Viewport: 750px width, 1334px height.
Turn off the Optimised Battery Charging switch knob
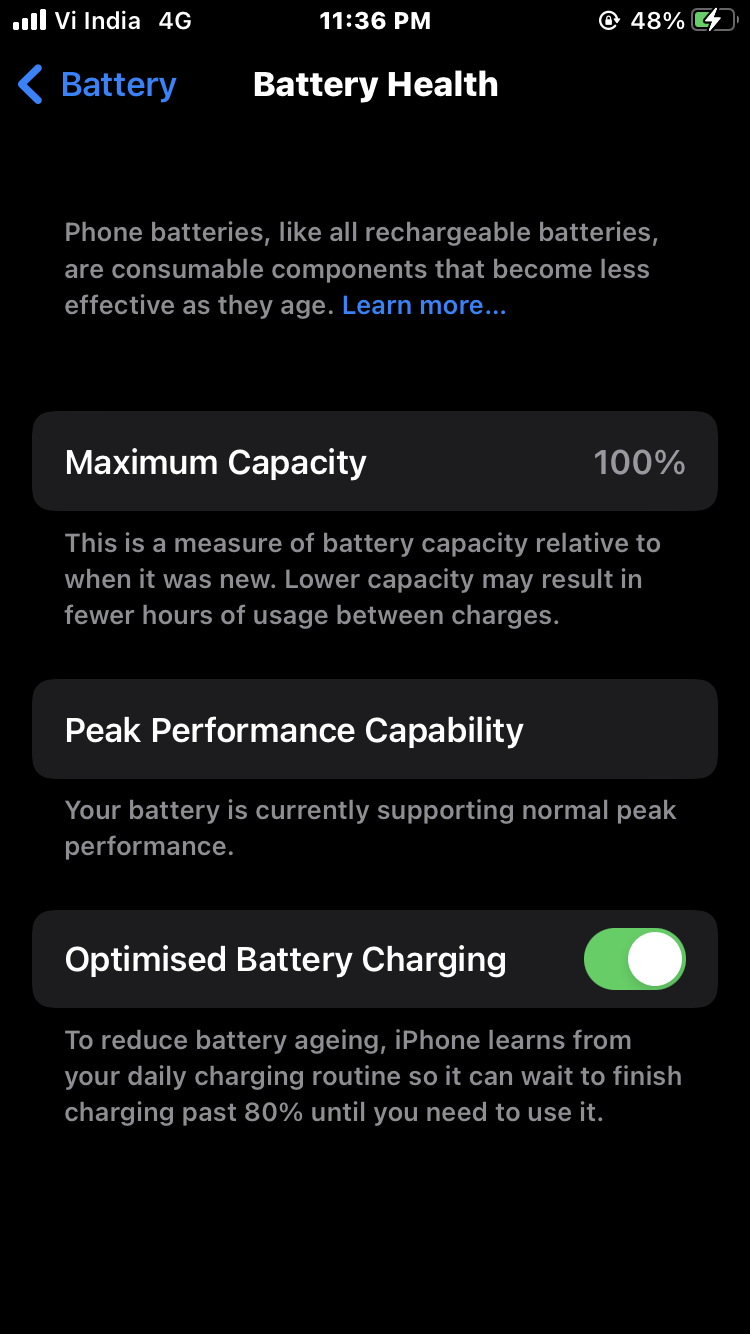click(x=655, y=958)
